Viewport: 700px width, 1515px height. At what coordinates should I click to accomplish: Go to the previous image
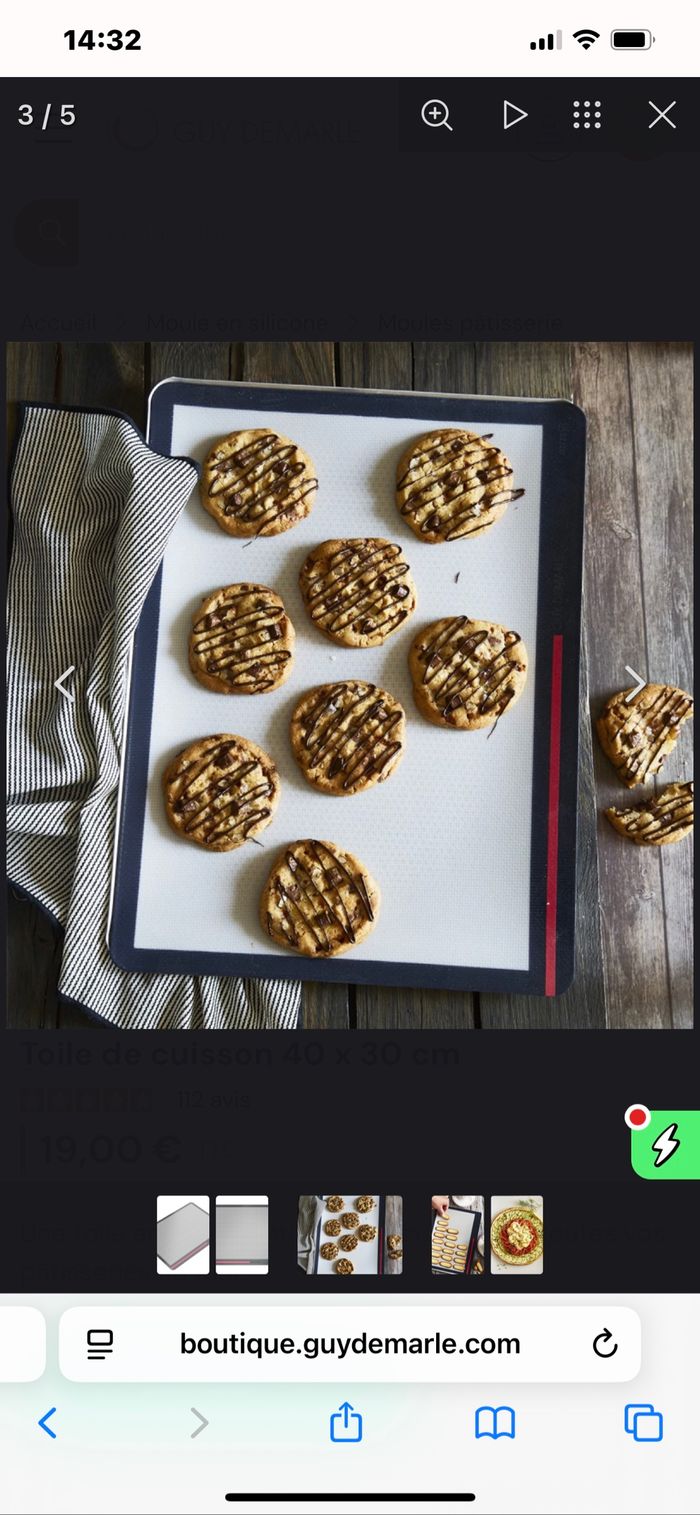pos(64,685)
